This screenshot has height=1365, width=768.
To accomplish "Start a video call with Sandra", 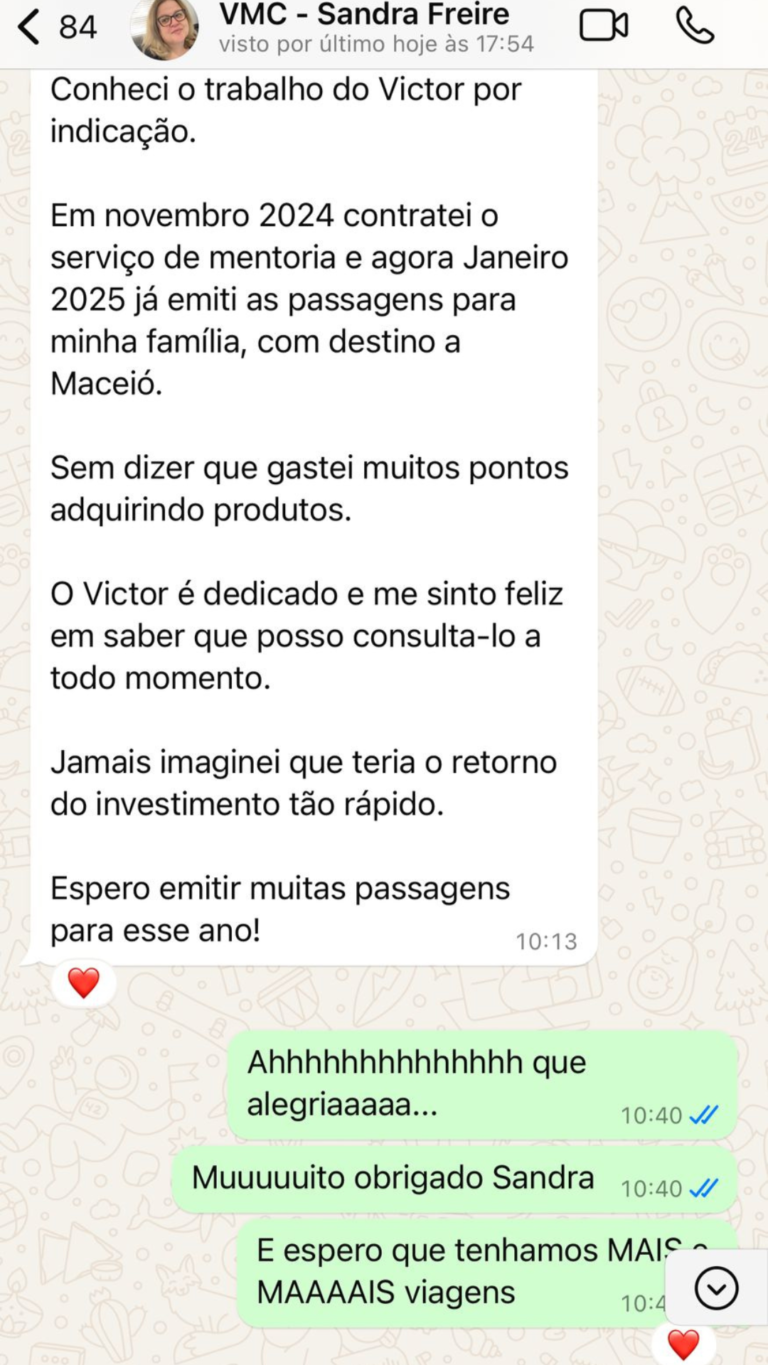I will [x=604, y=26].
